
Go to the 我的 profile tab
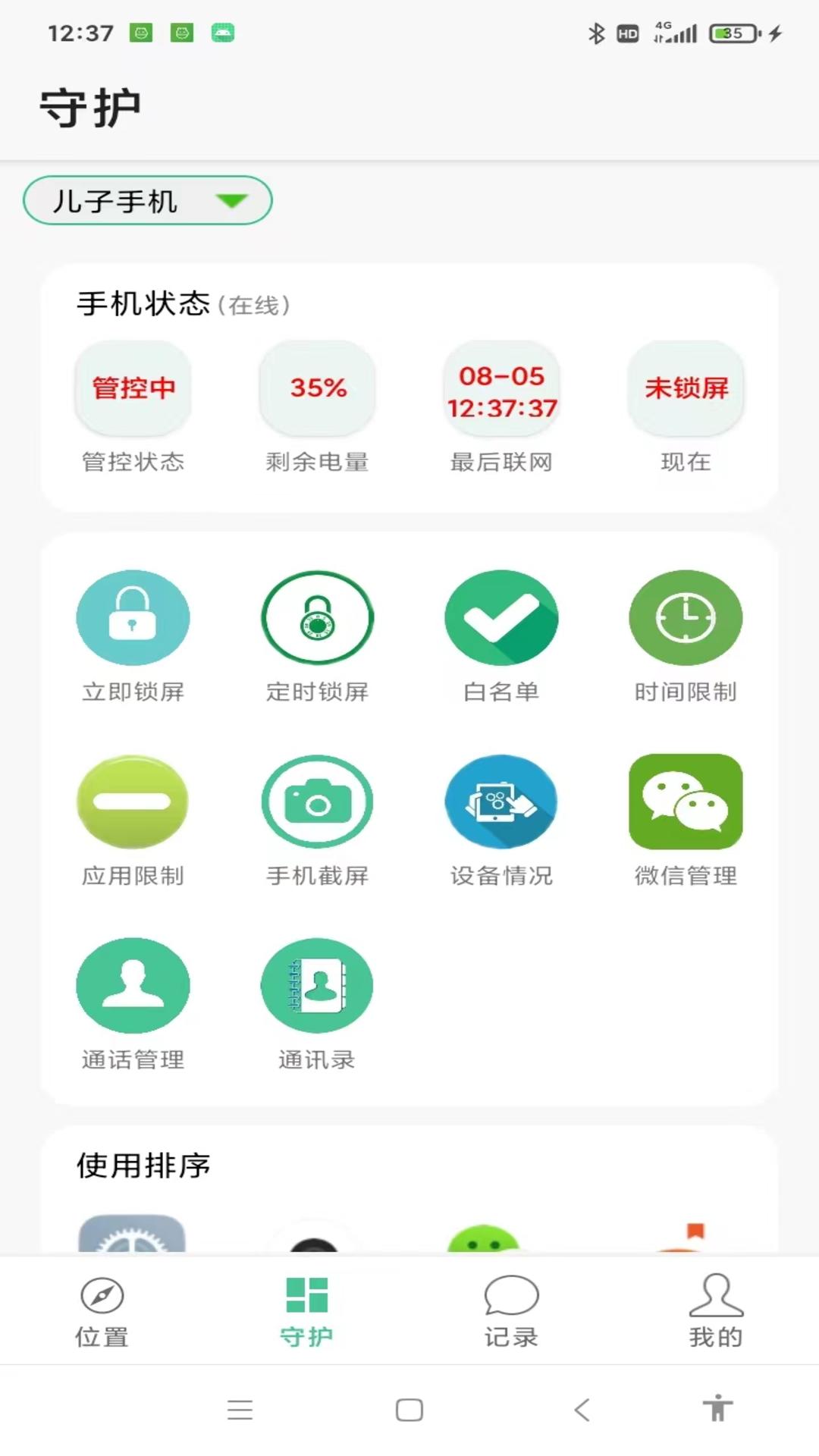717,1312
